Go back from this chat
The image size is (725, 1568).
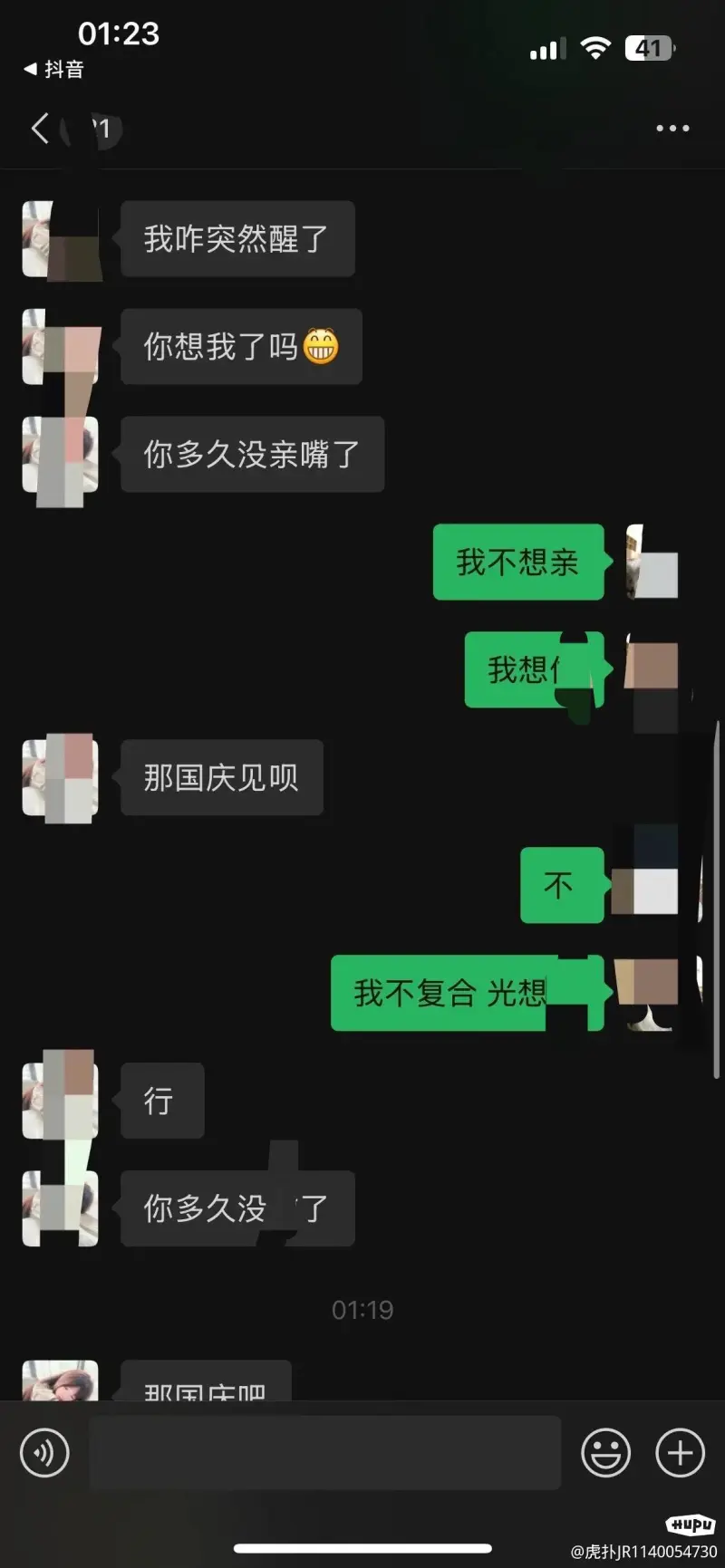tap(40, 129)
